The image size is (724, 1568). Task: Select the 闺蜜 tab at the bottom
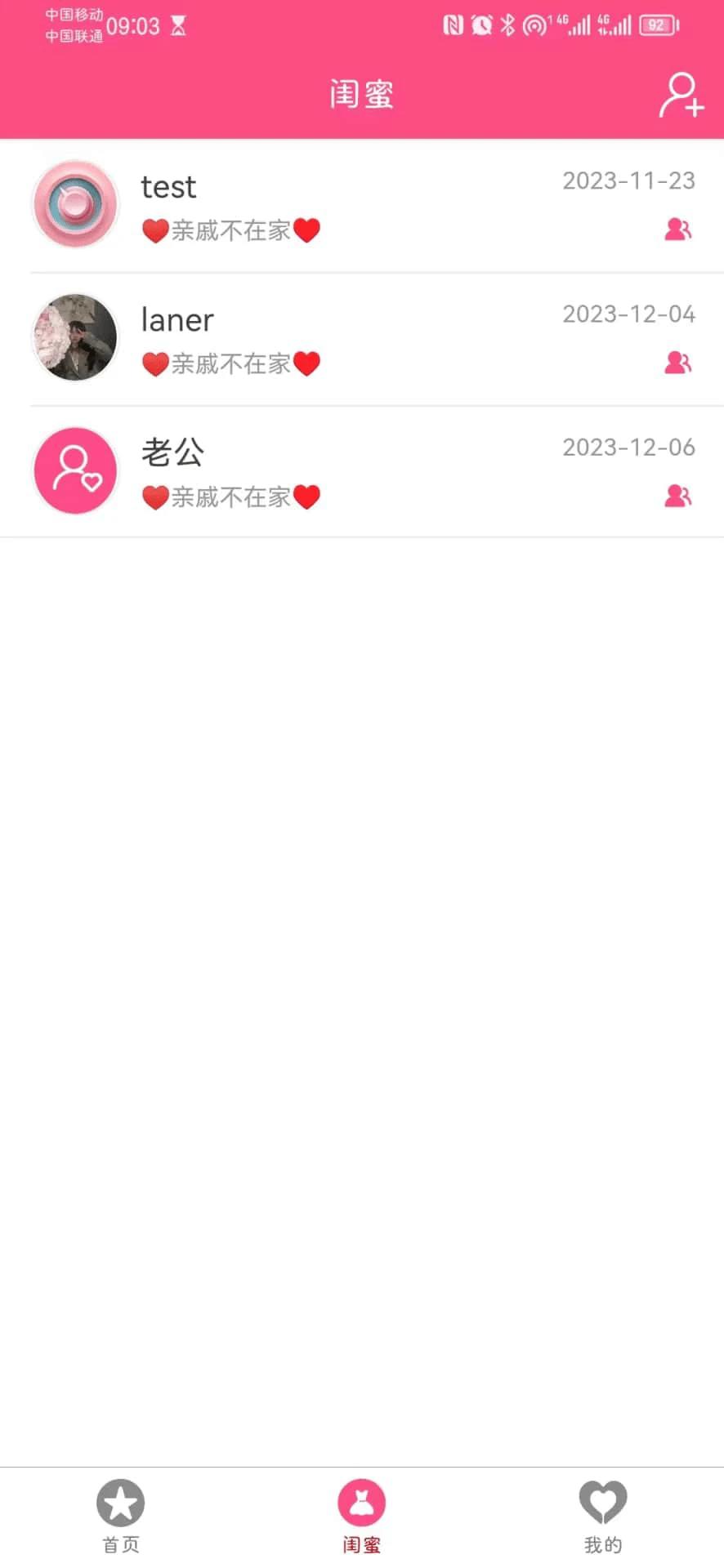click(x=362, y=1517)
